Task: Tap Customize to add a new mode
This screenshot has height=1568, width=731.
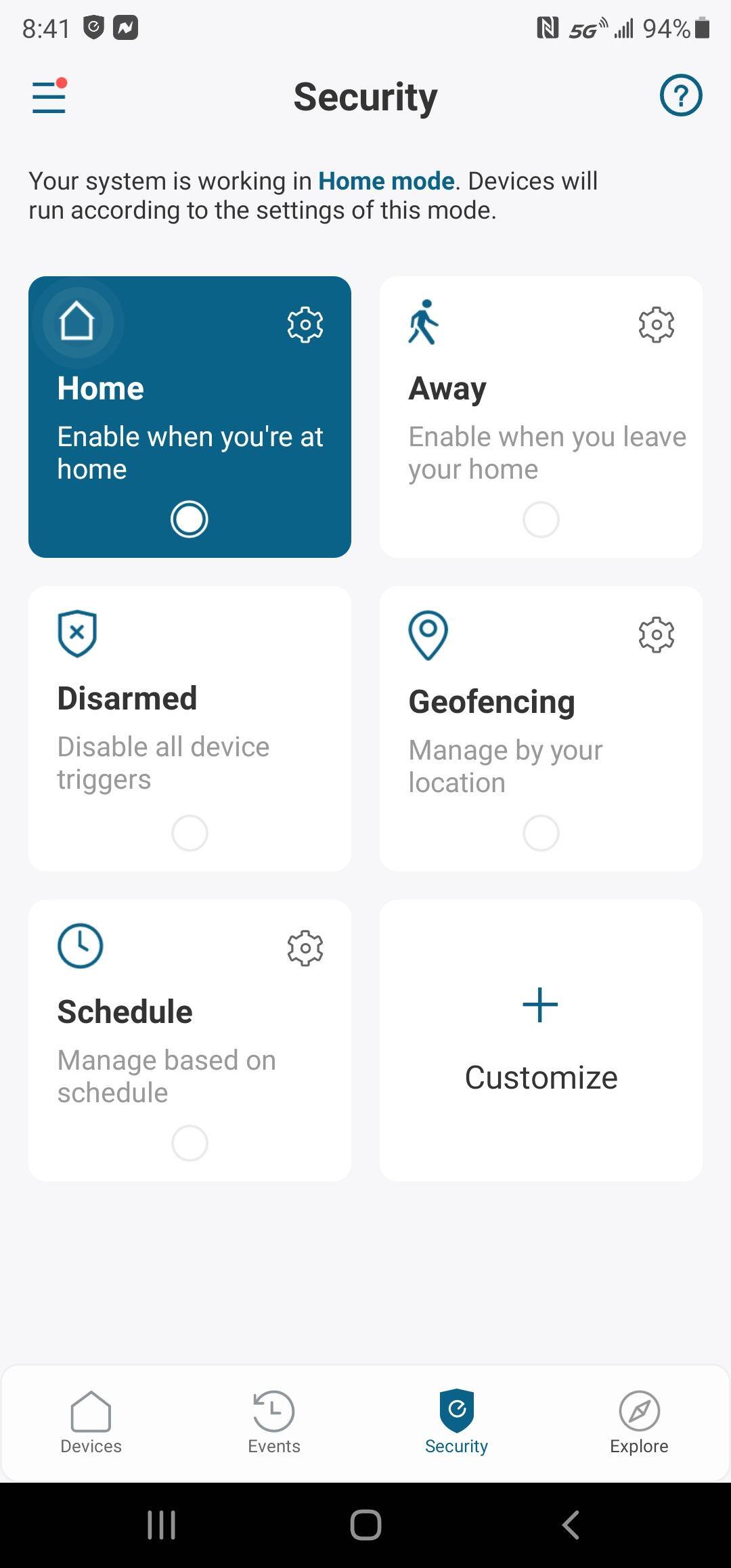Action: pyautogui.click(x=541, y=1041)
